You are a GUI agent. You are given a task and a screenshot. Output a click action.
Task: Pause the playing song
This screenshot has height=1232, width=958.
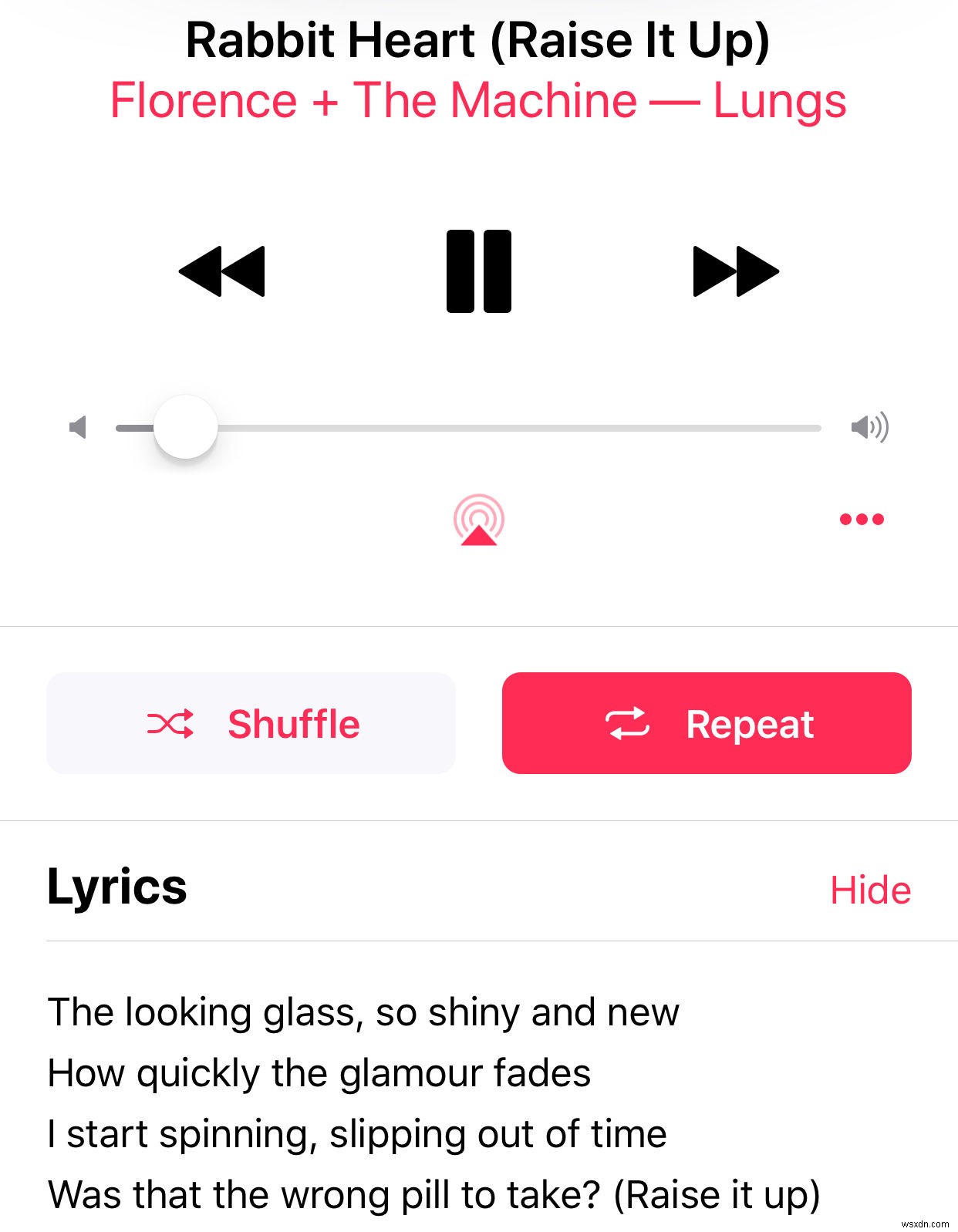click(478, 271)
